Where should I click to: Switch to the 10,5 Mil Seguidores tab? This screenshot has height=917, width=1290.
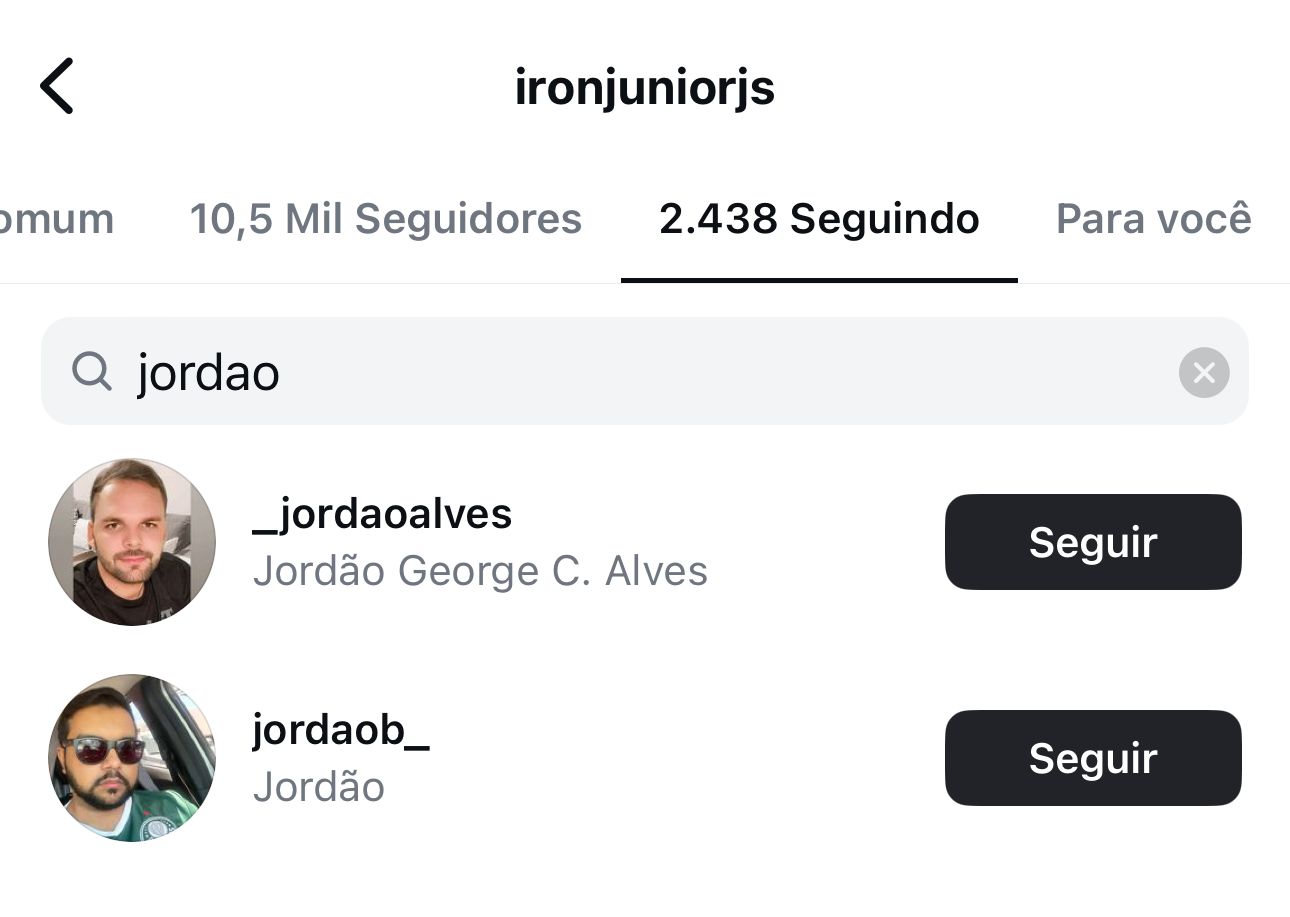[385, 219]
